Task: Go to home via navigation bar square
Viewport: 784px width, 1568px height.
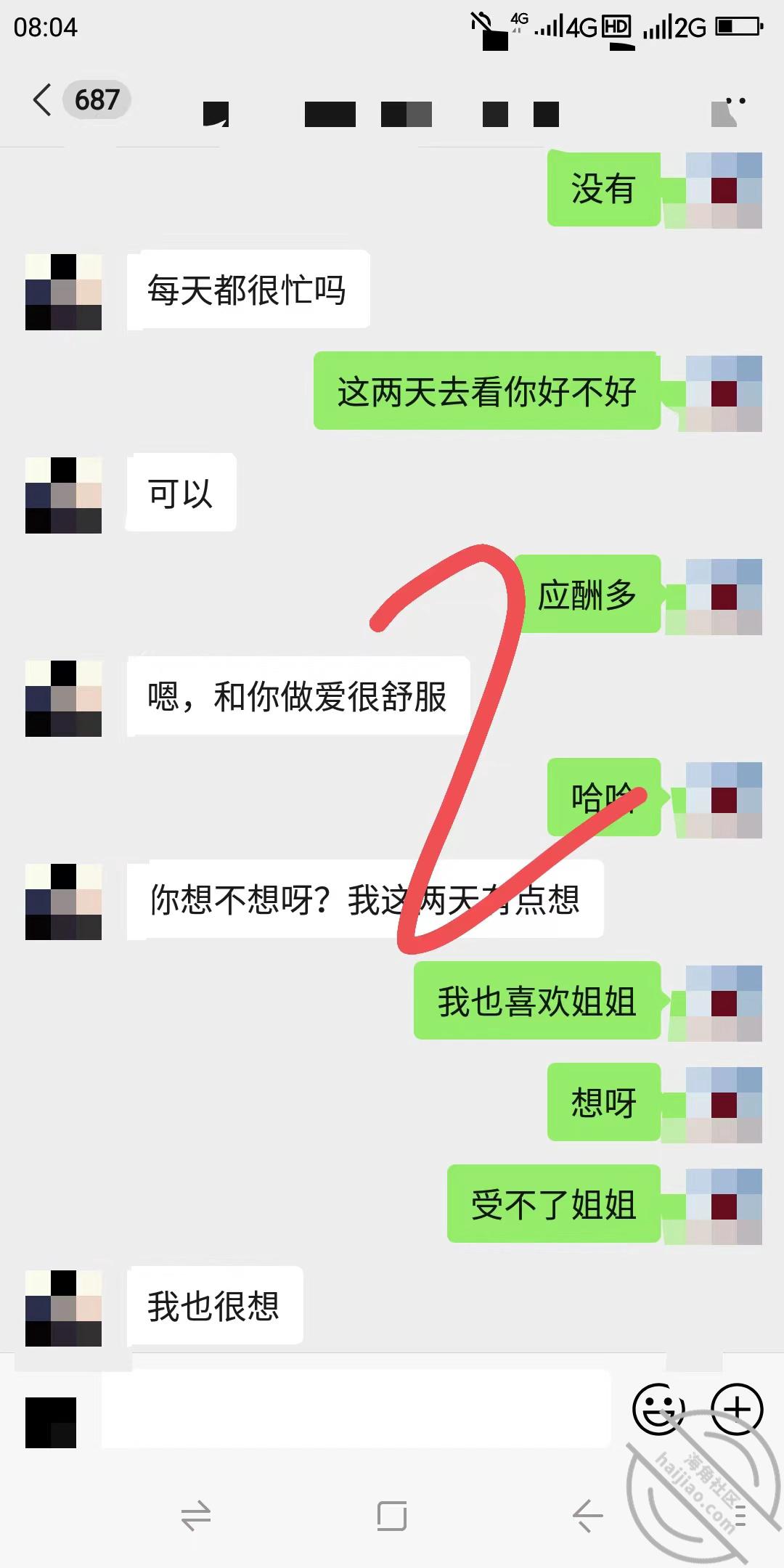Action: pyautogui.click(x=391, y=1516)
